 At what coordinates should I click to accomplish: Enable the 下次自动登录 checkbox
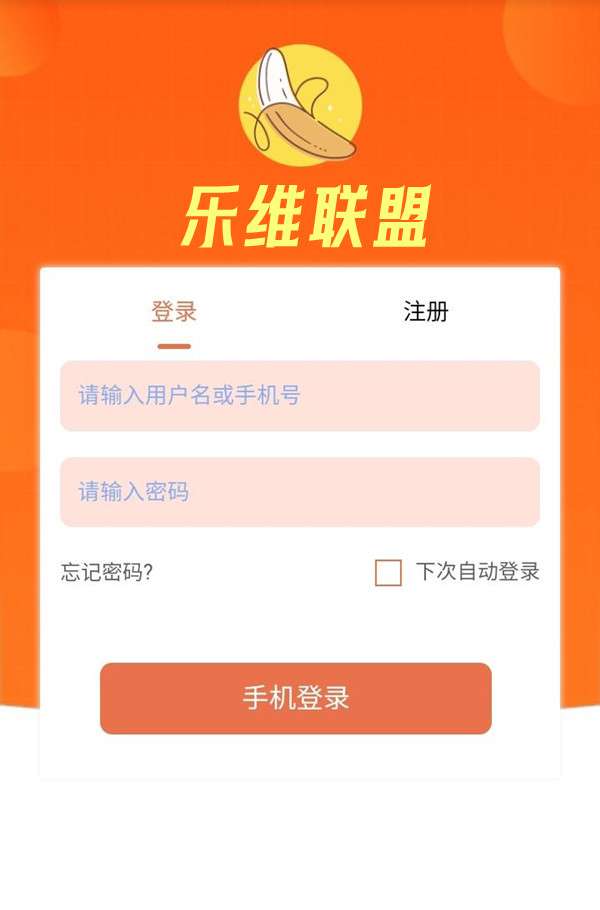point(388,573)
